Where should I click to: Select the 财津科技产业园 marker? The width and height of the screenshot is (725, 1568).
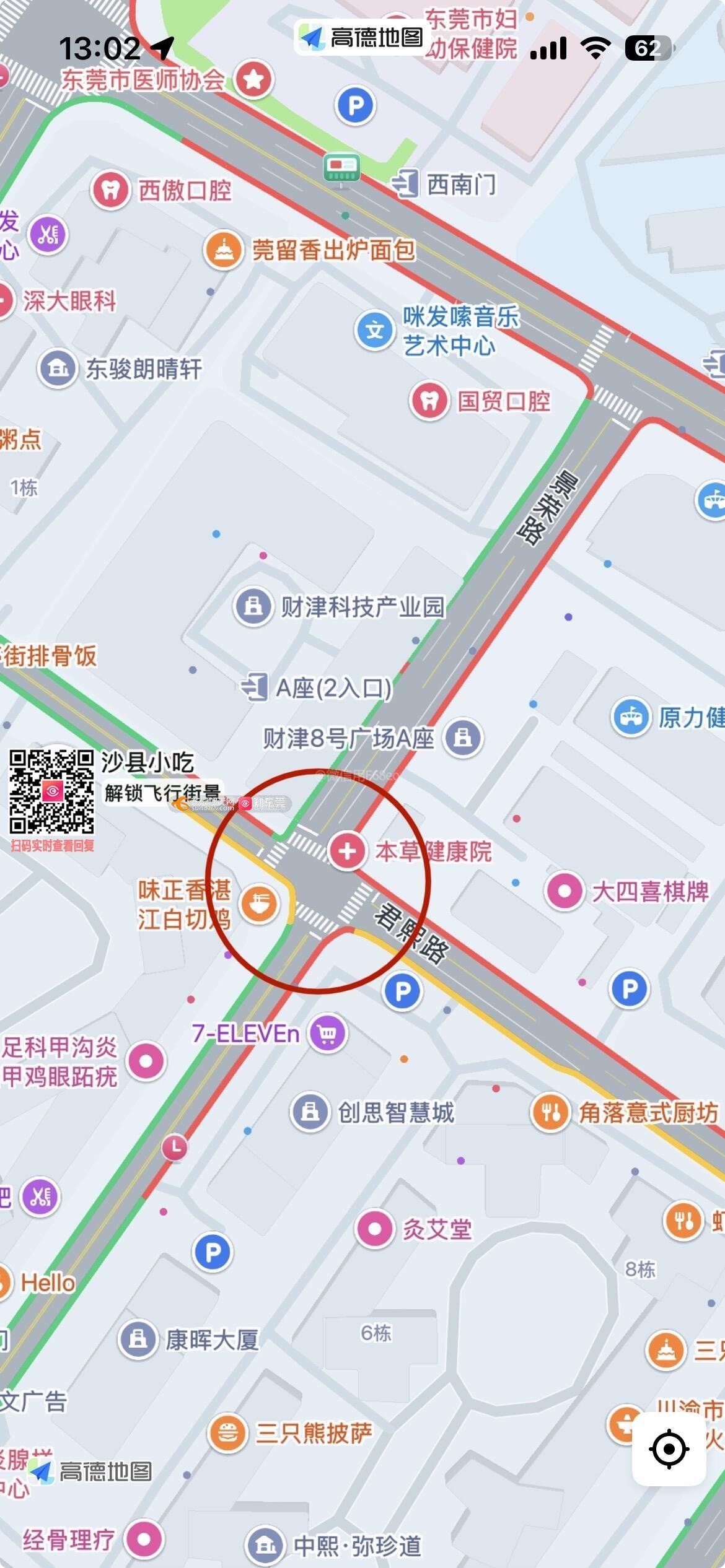(x=253, y=606)
